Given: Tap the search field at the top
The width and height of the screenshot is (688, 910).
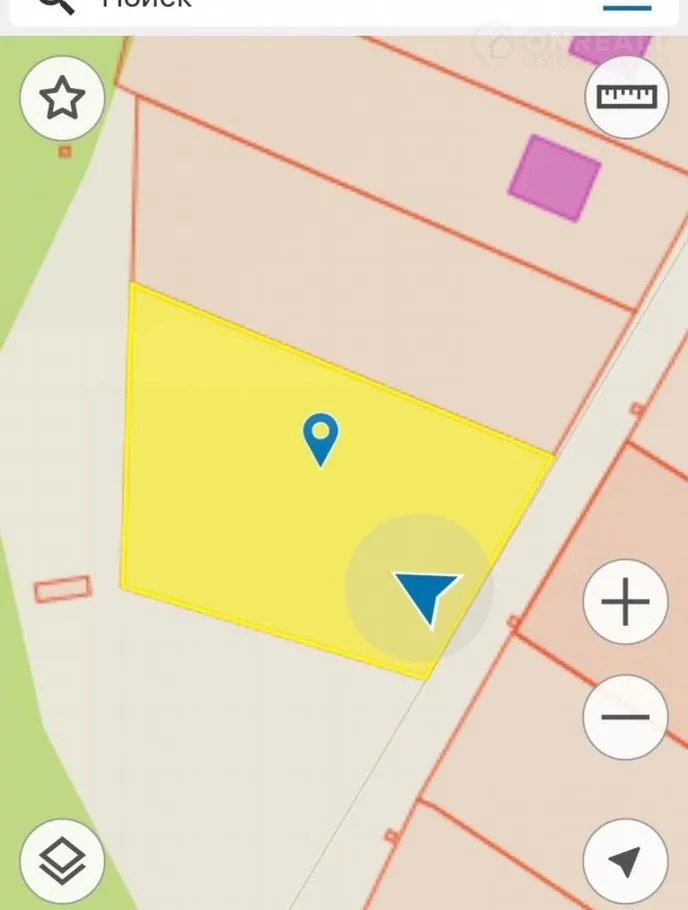Looking at the screenshot, I should tap(300, 6).
